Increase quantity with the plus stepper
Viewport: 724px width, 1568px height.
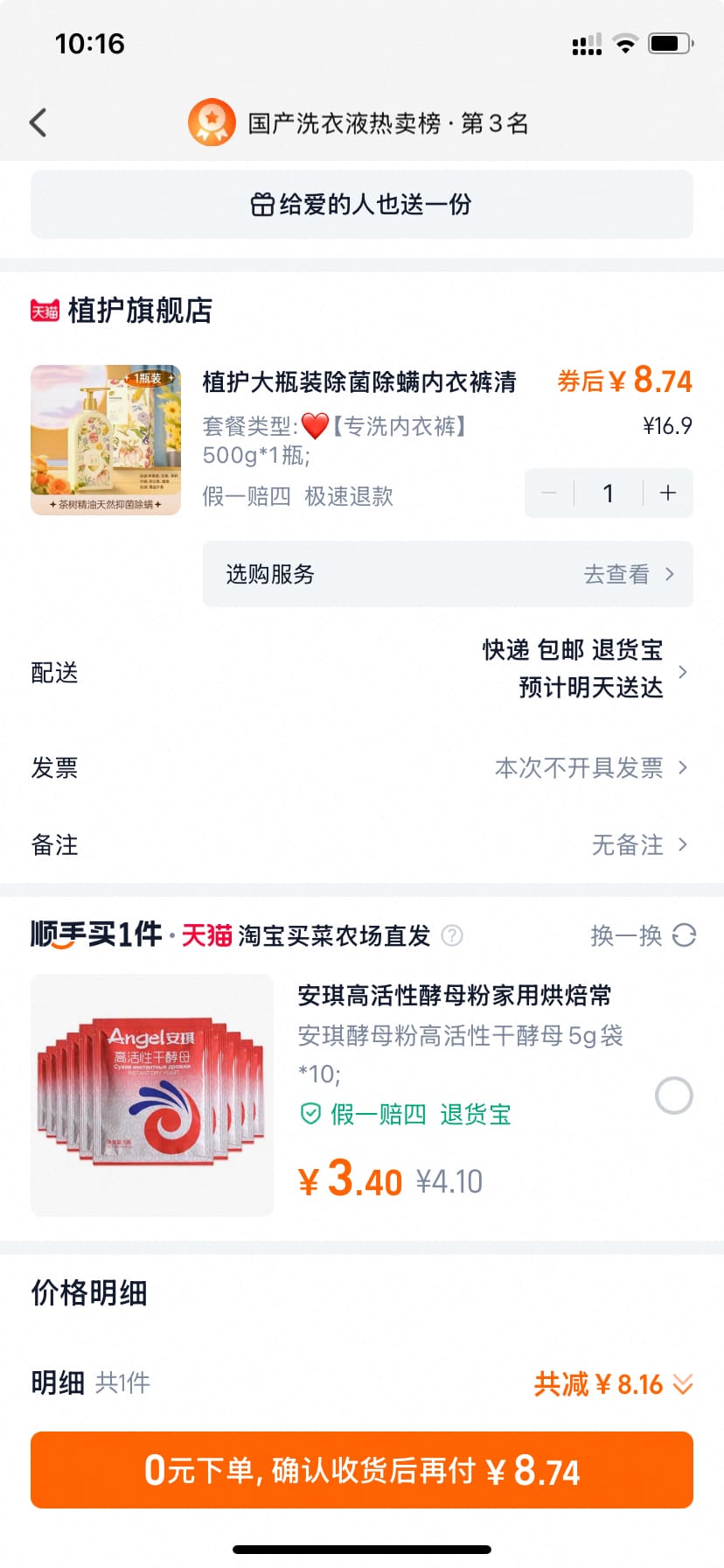pos(666,493)
